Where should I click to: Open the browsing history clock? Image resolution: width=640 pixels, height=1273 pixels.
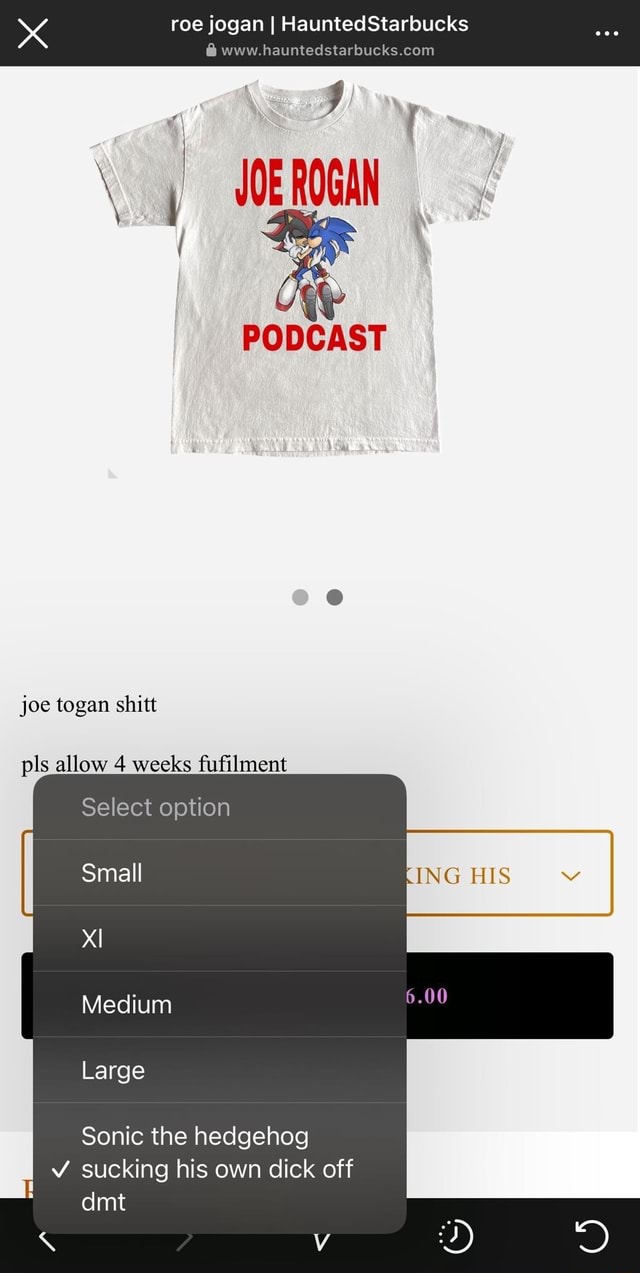pyautogui.click(x=455, y=1237)
